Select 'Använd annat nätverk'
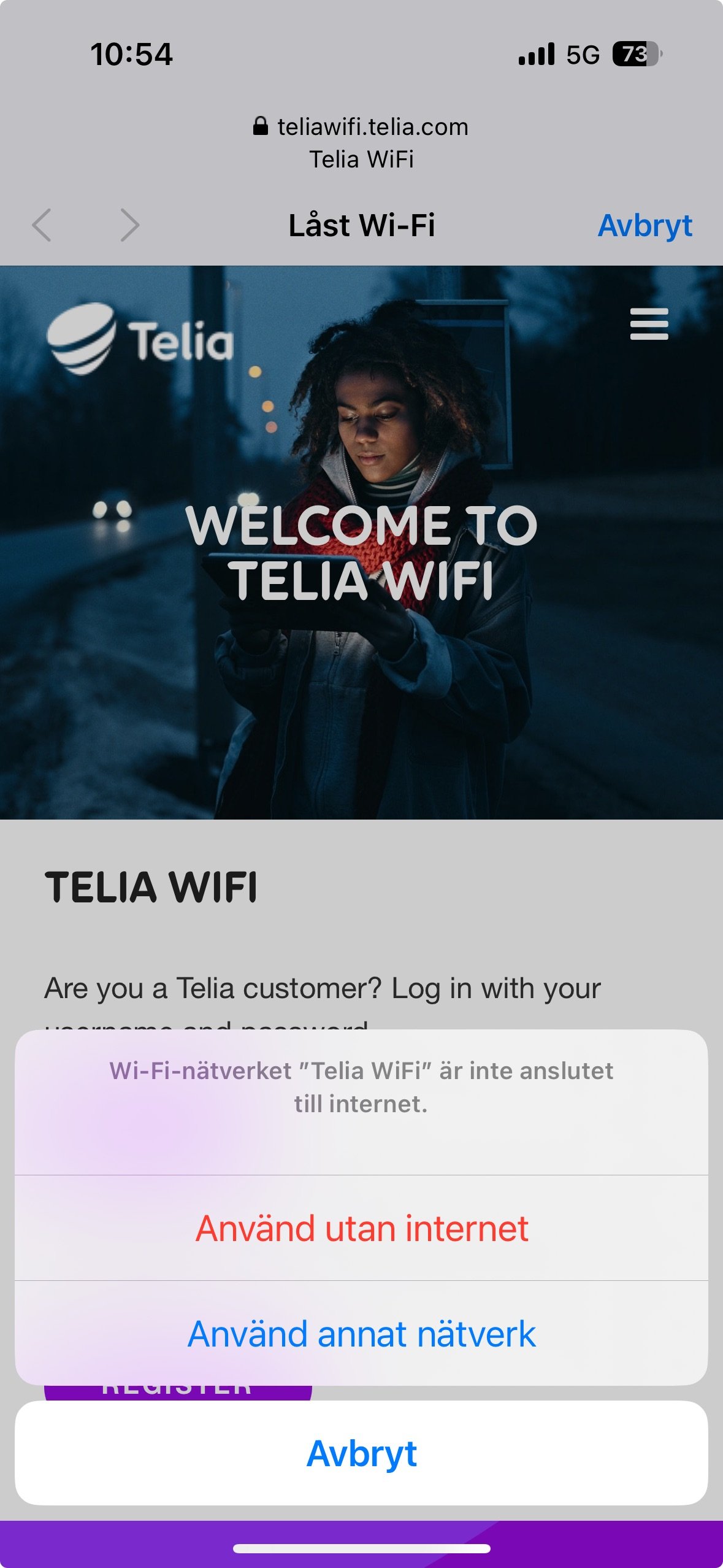Screen dimensions: 723x1568 pyautogui.click(x=361, y=1334)
